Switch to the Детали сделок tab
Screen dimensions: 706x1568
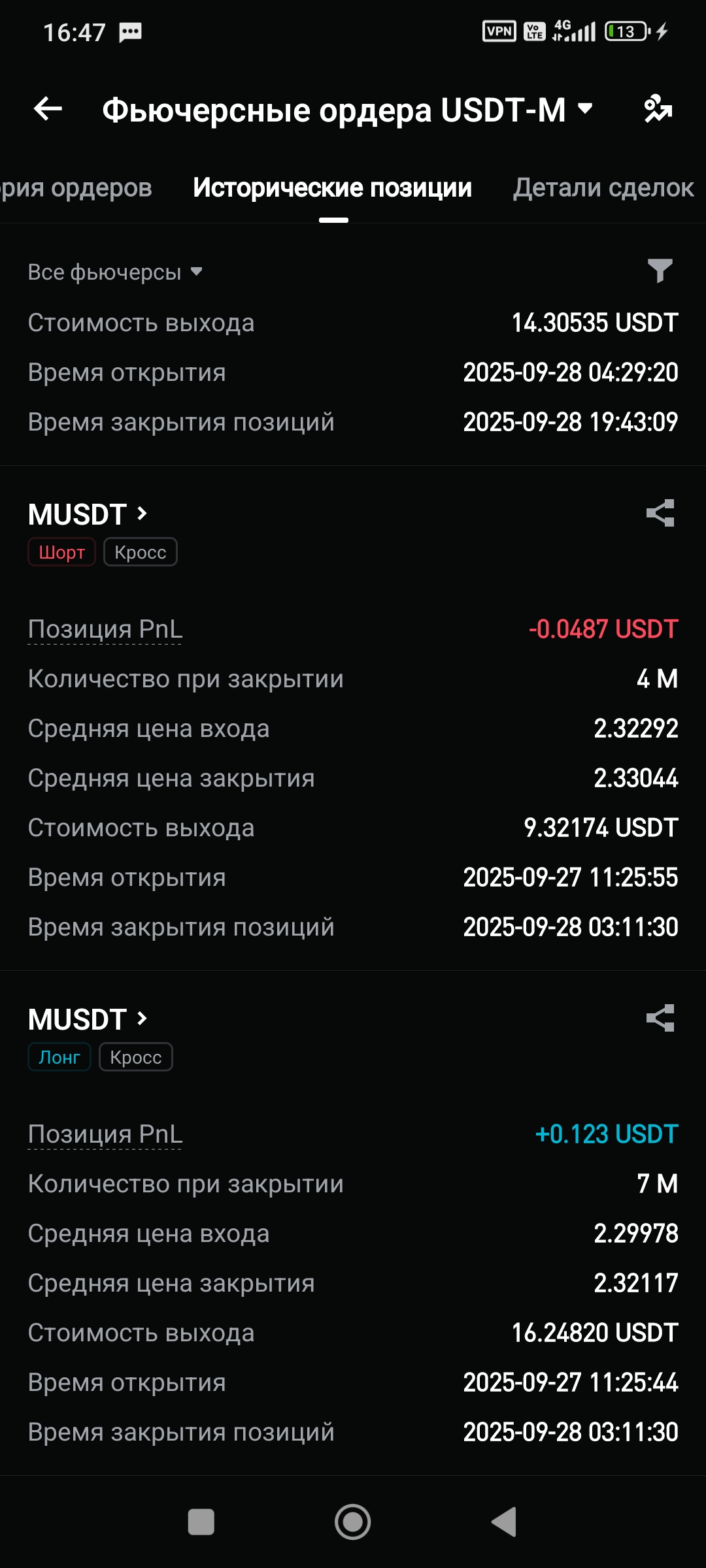tap(603, 188)
